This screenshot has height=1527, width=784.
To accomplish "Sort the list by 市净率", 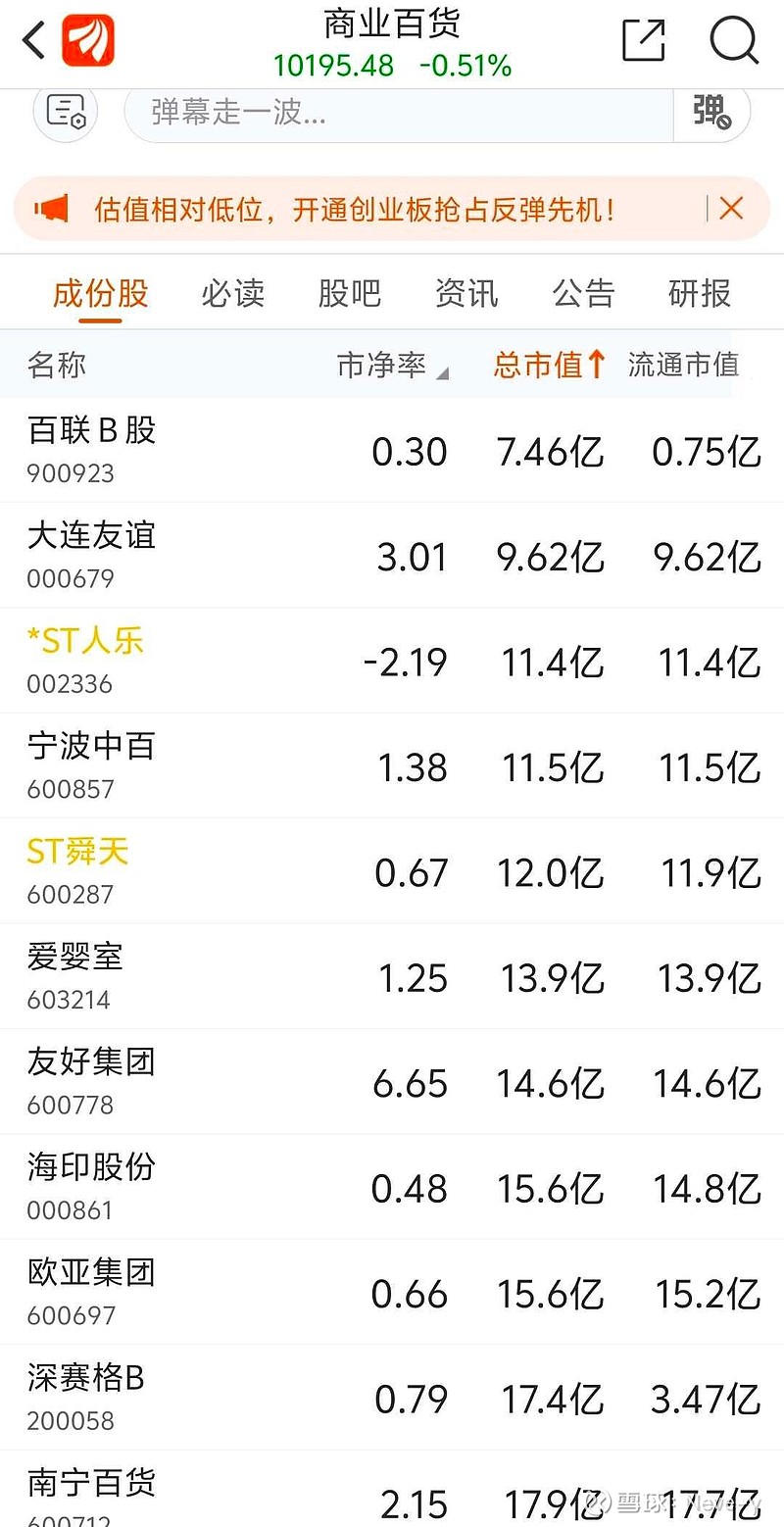I will click(392, 366).
